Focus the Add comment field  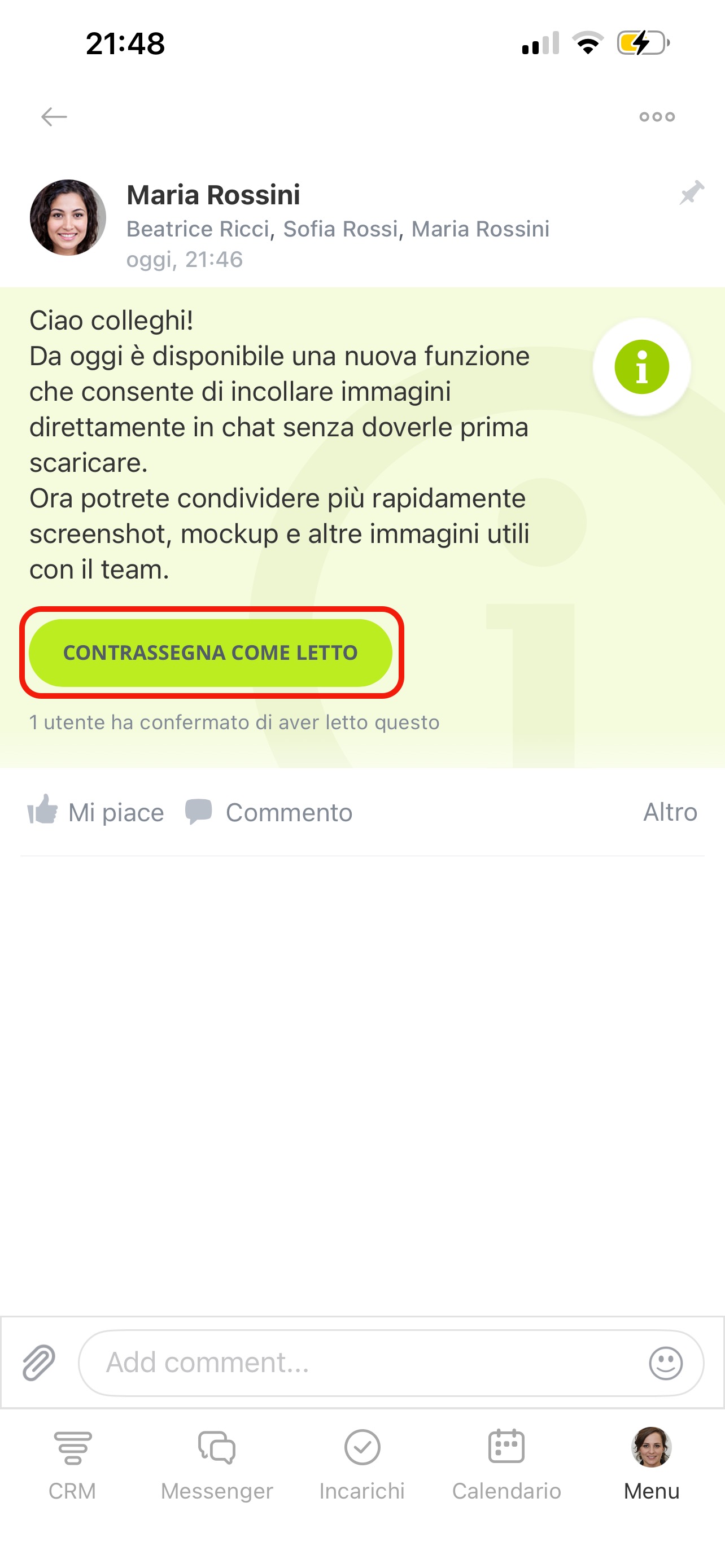(x=365, y=1362)
